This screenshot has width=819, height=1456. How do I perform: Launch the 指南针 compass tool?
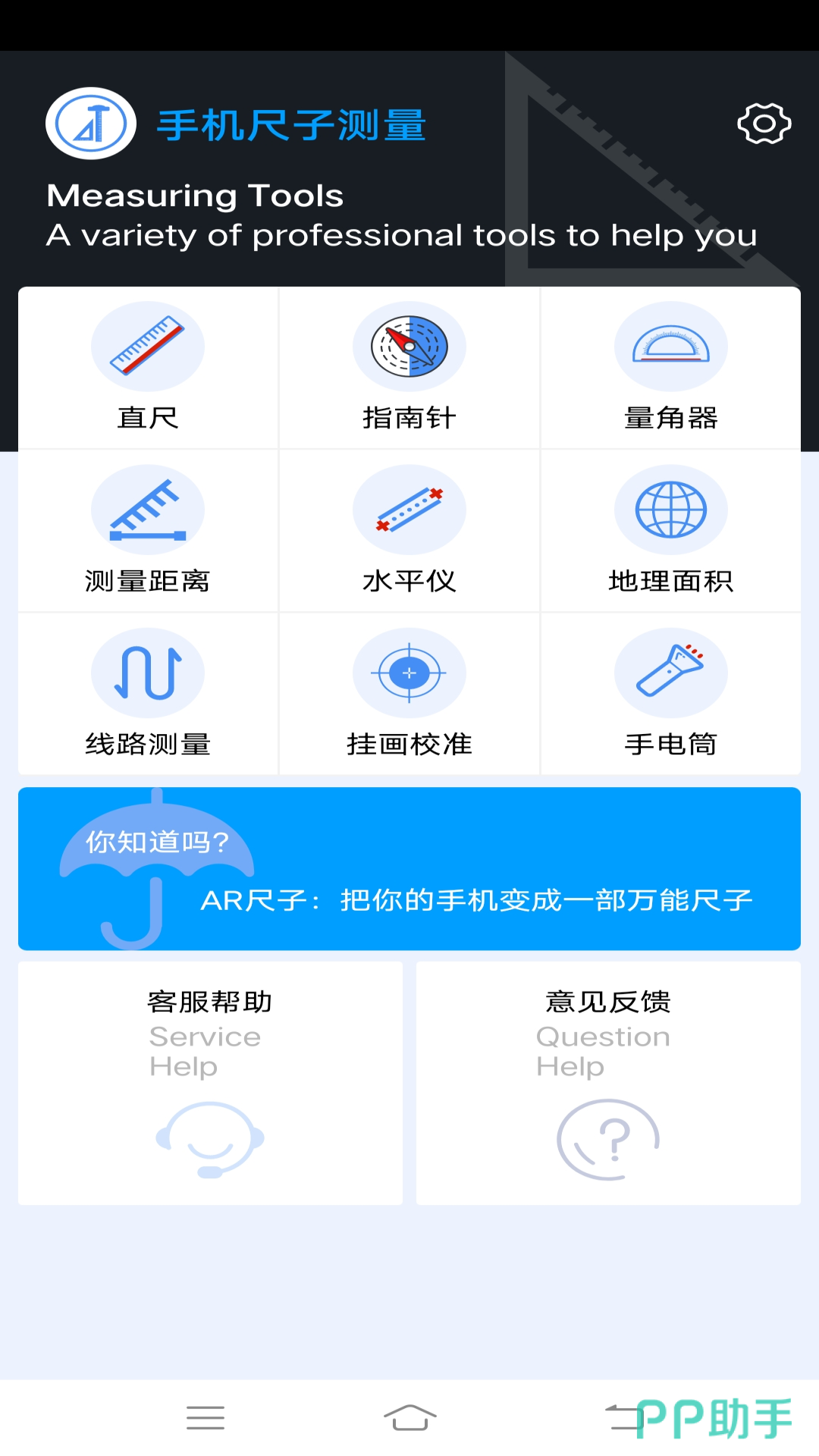tap(409, 368)
